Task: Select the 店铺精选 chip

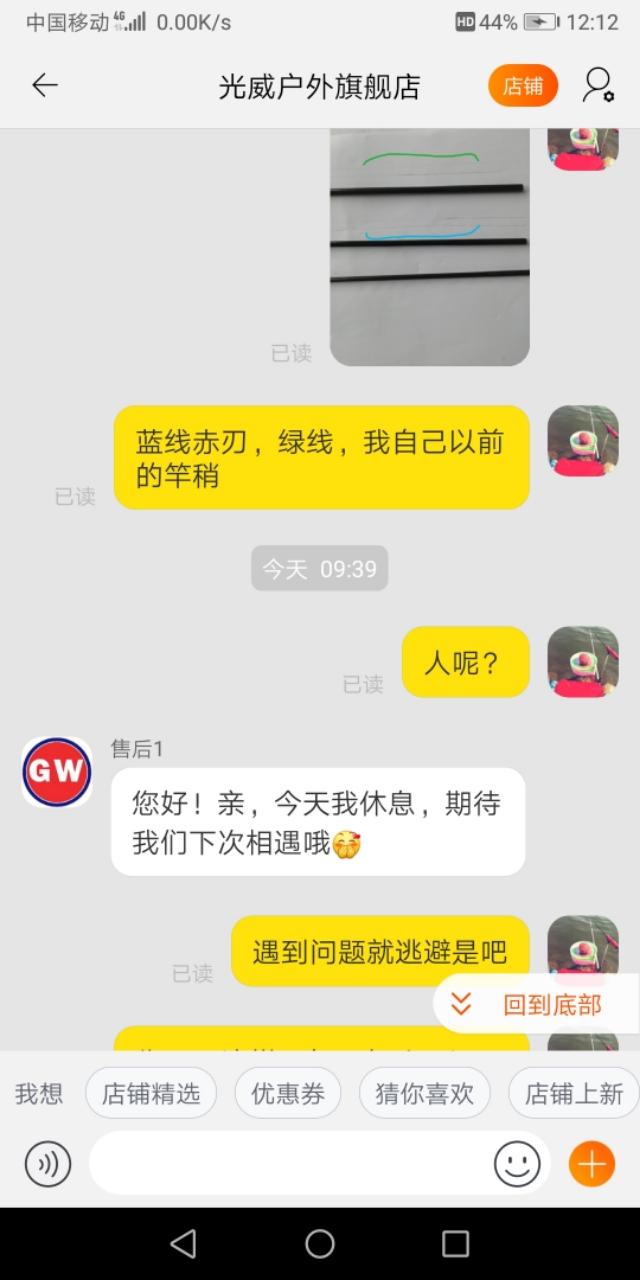Action: [151, 1093]
